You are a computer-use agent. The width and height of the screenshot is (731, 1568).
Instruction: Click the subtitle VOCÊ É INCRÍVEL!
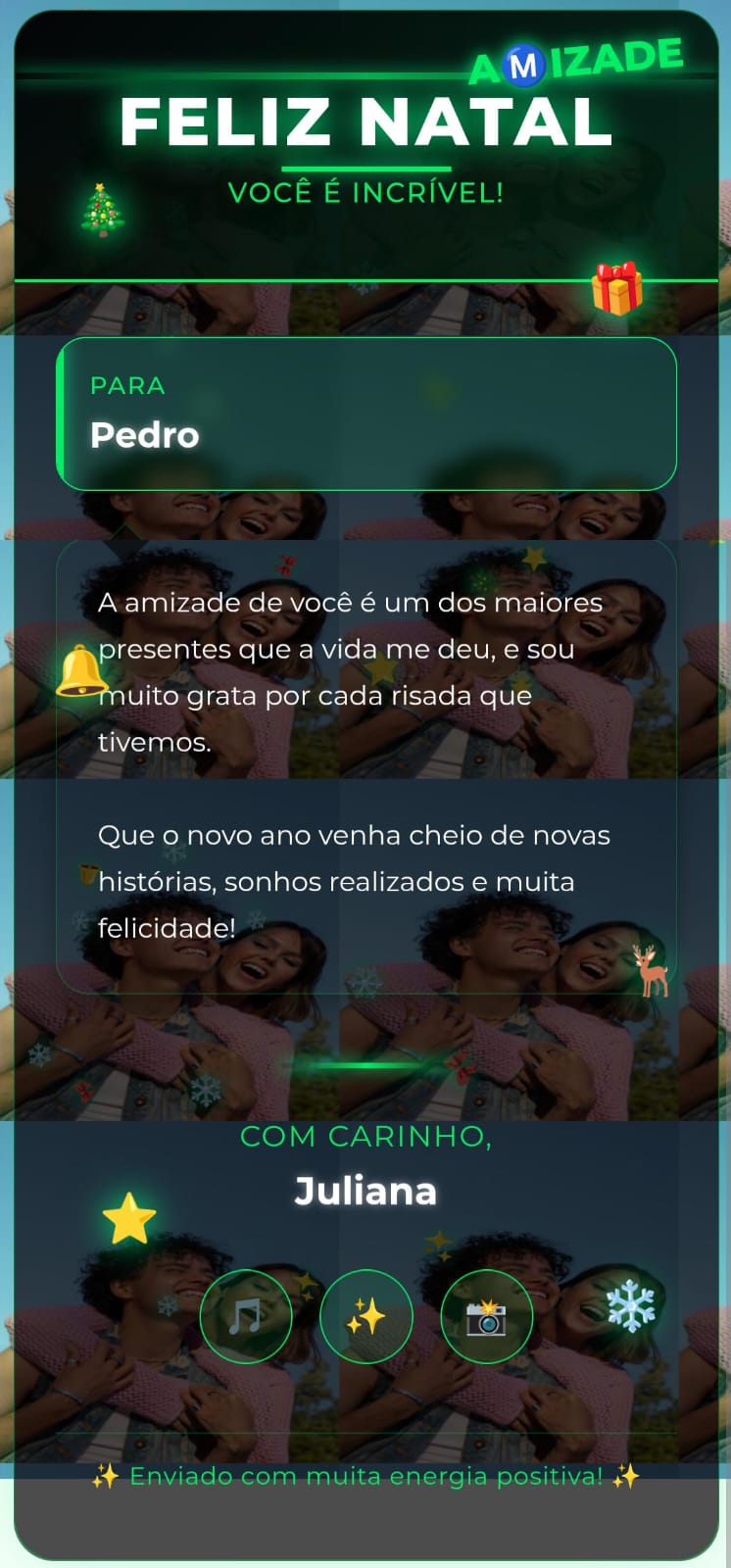pyautogui.click(x=365, y=194)
